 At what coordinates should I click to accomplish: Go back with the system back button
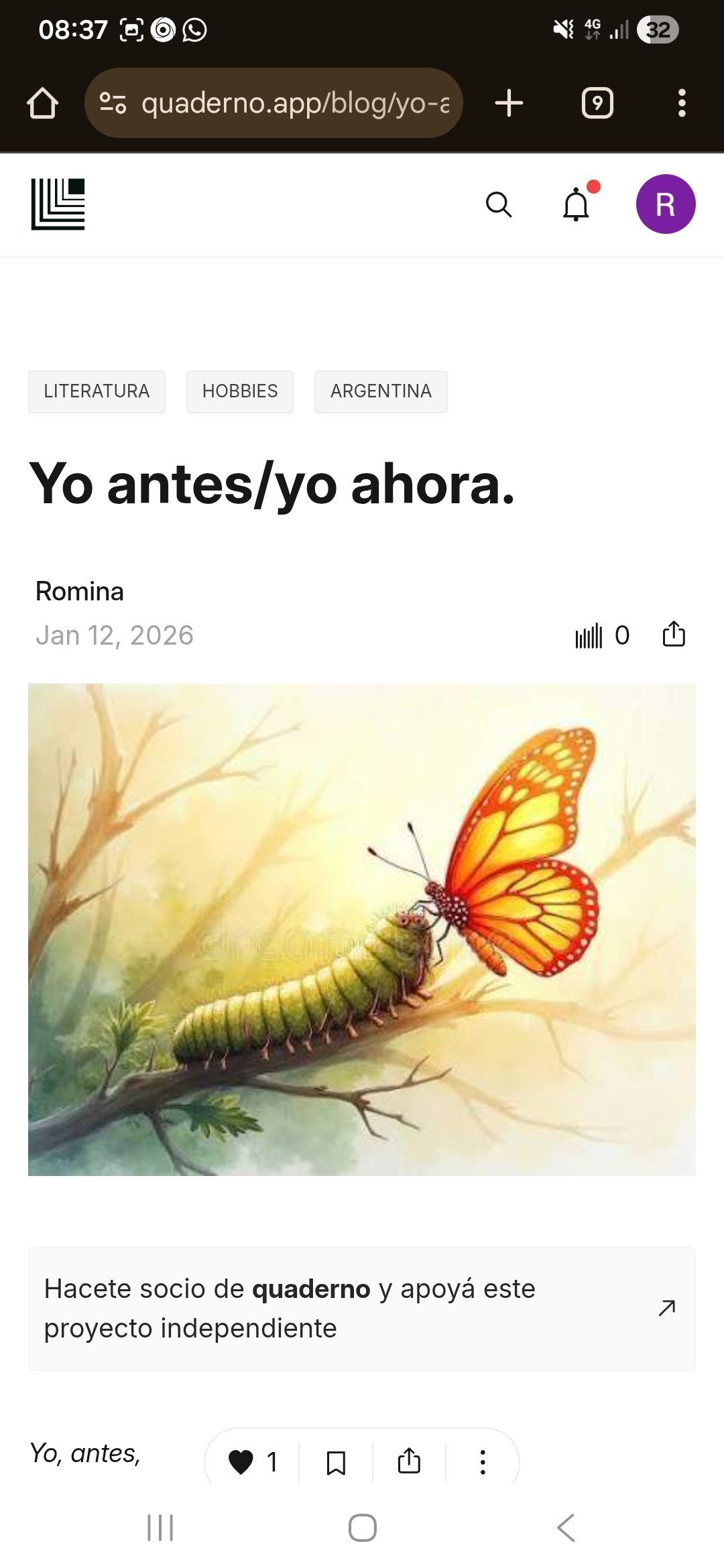[566, 1528]
